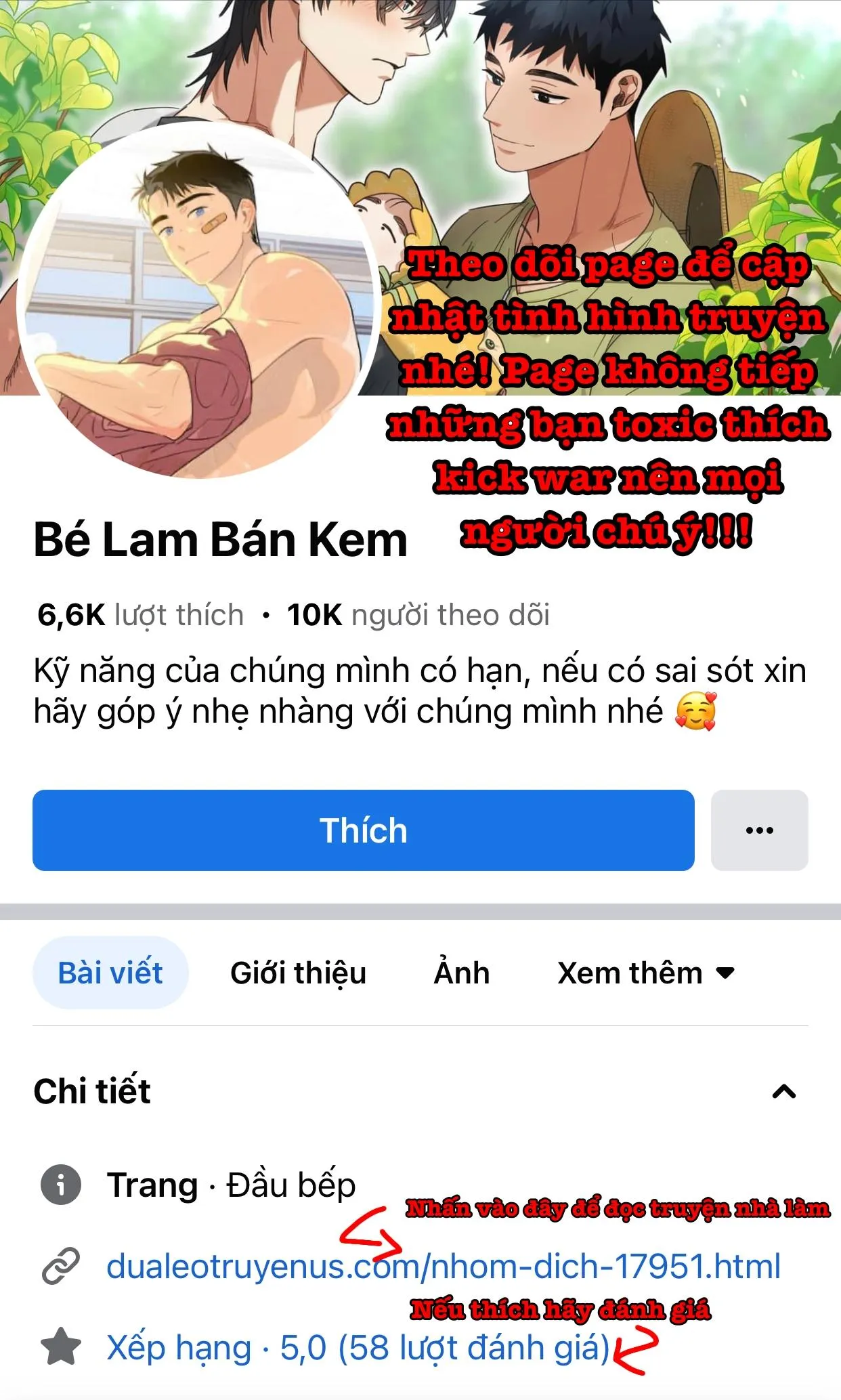The height and width of the screenshot is (1400, 841).
Task: Open the three-dot more options button
Action: coord(759,830)
